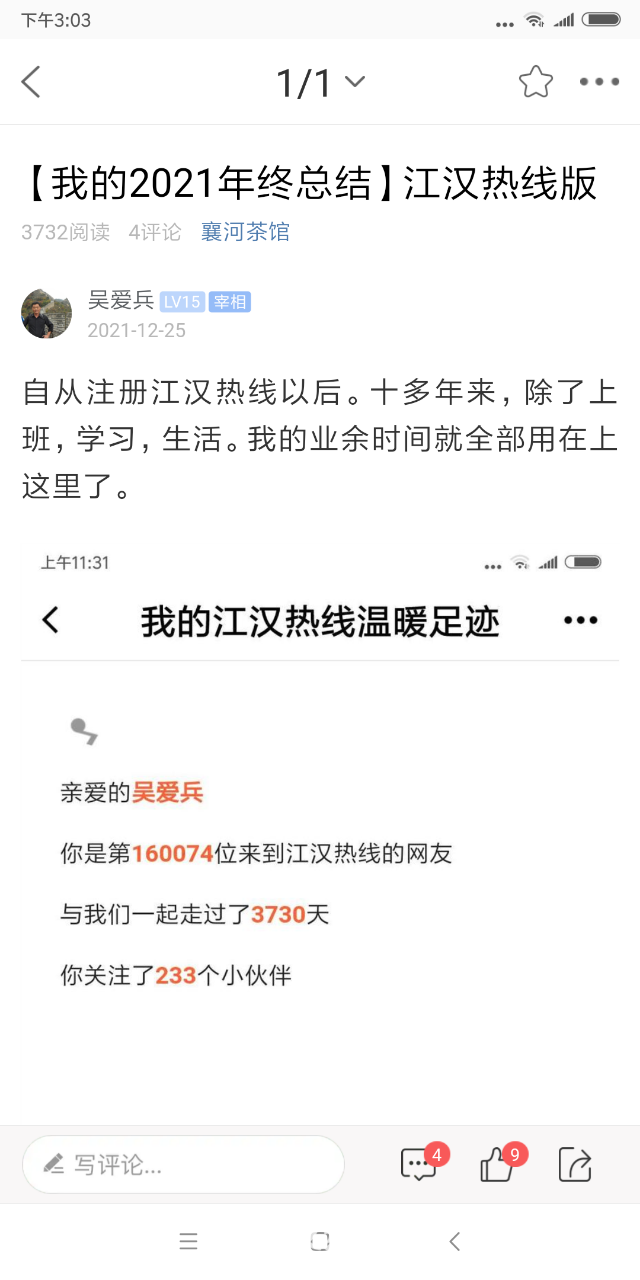This screenshot has height=1280, width=640.
Task: Favorite this post with the star icon
Action: pos(536,82)
